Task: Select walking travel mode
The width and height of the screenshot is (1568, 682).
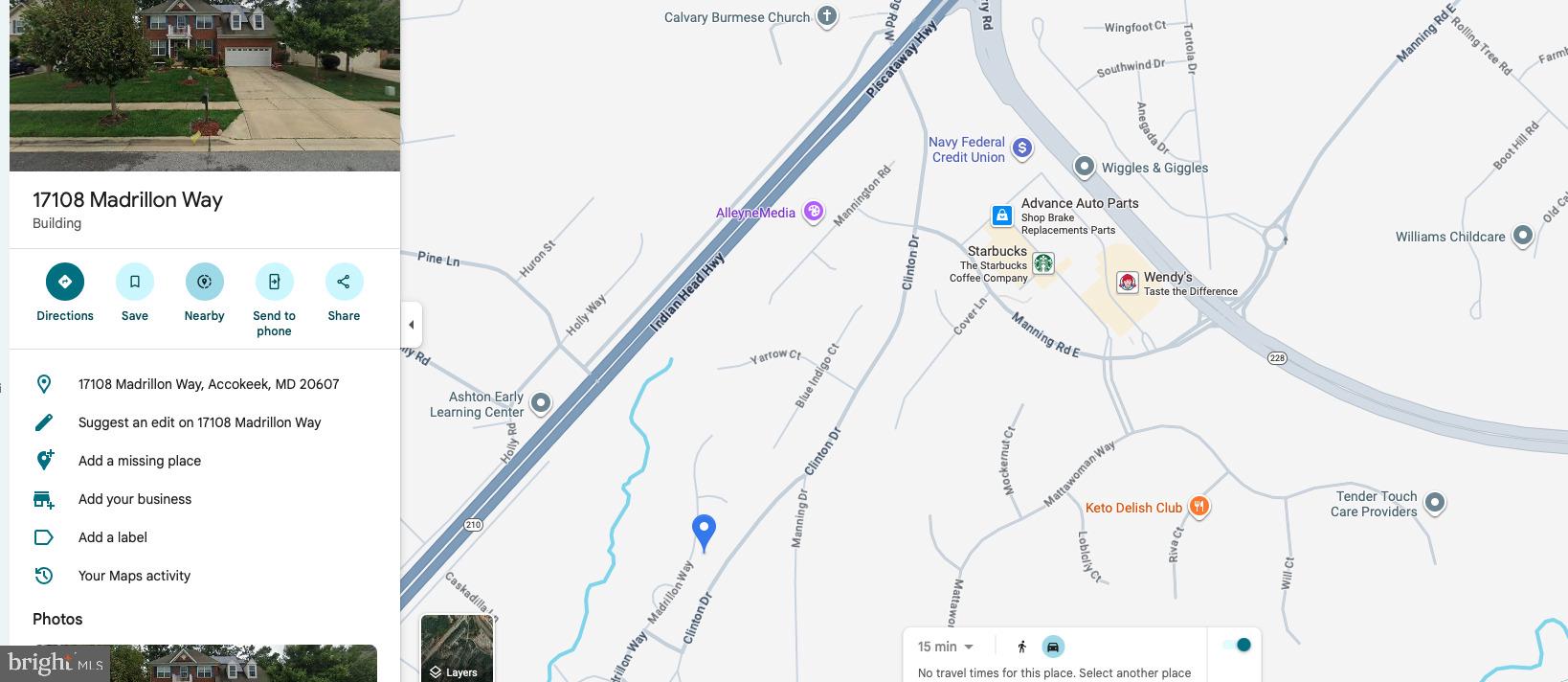Action: coord(1021,647)
